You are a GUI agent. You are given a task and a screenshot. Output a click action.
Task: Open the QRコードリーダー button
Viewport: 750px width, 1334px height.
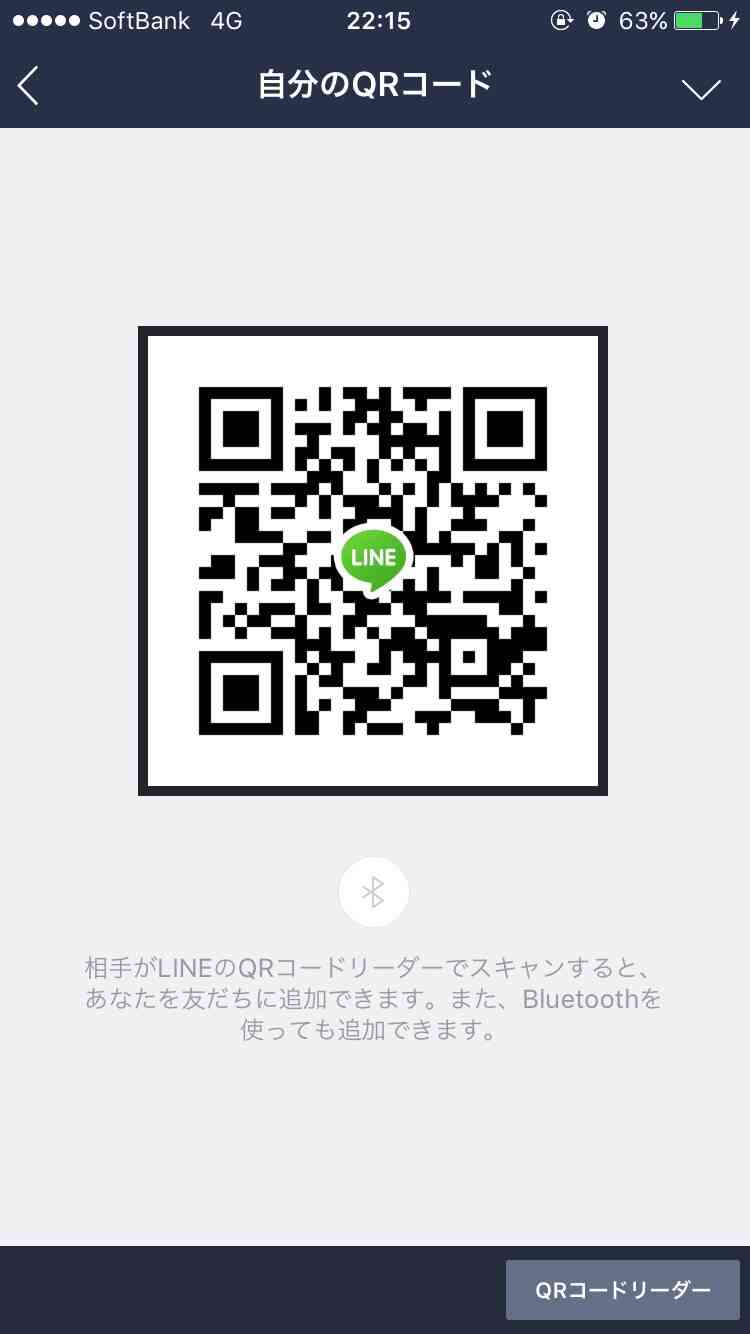[623, 1290]
